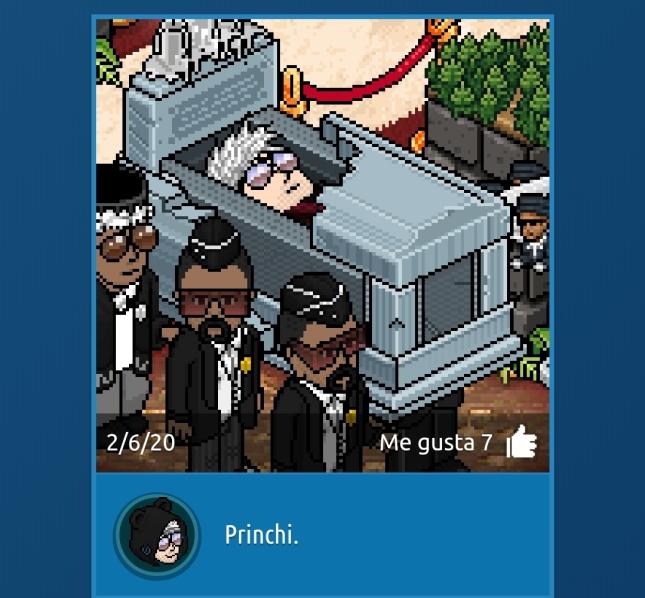Tap the username Princhi.
Image resolution: width=645 pixels, height=598 pixels.
[261, 535]
